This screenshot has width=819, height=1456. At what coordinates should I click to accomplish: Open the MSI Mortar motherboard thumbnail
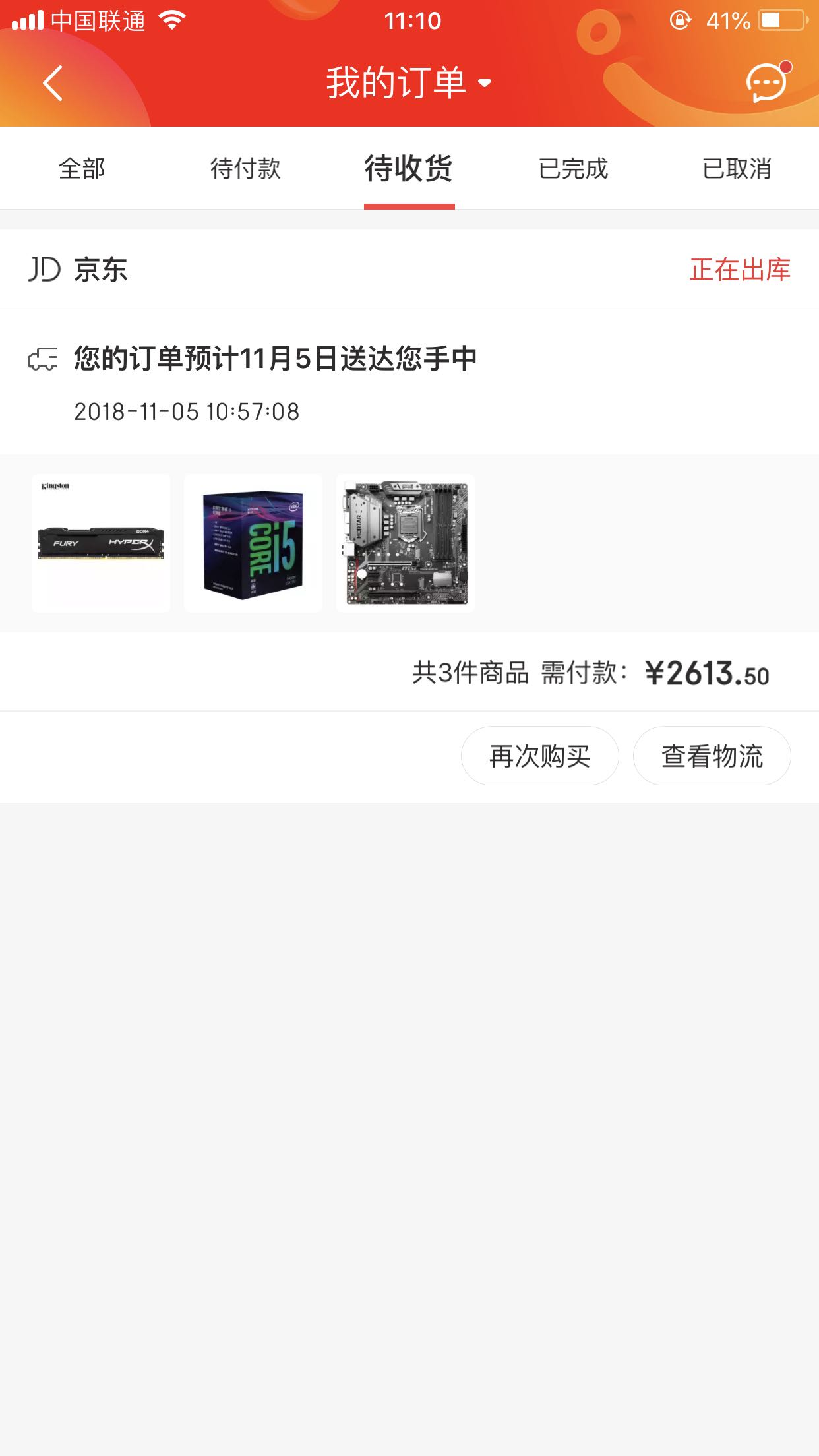406,543
